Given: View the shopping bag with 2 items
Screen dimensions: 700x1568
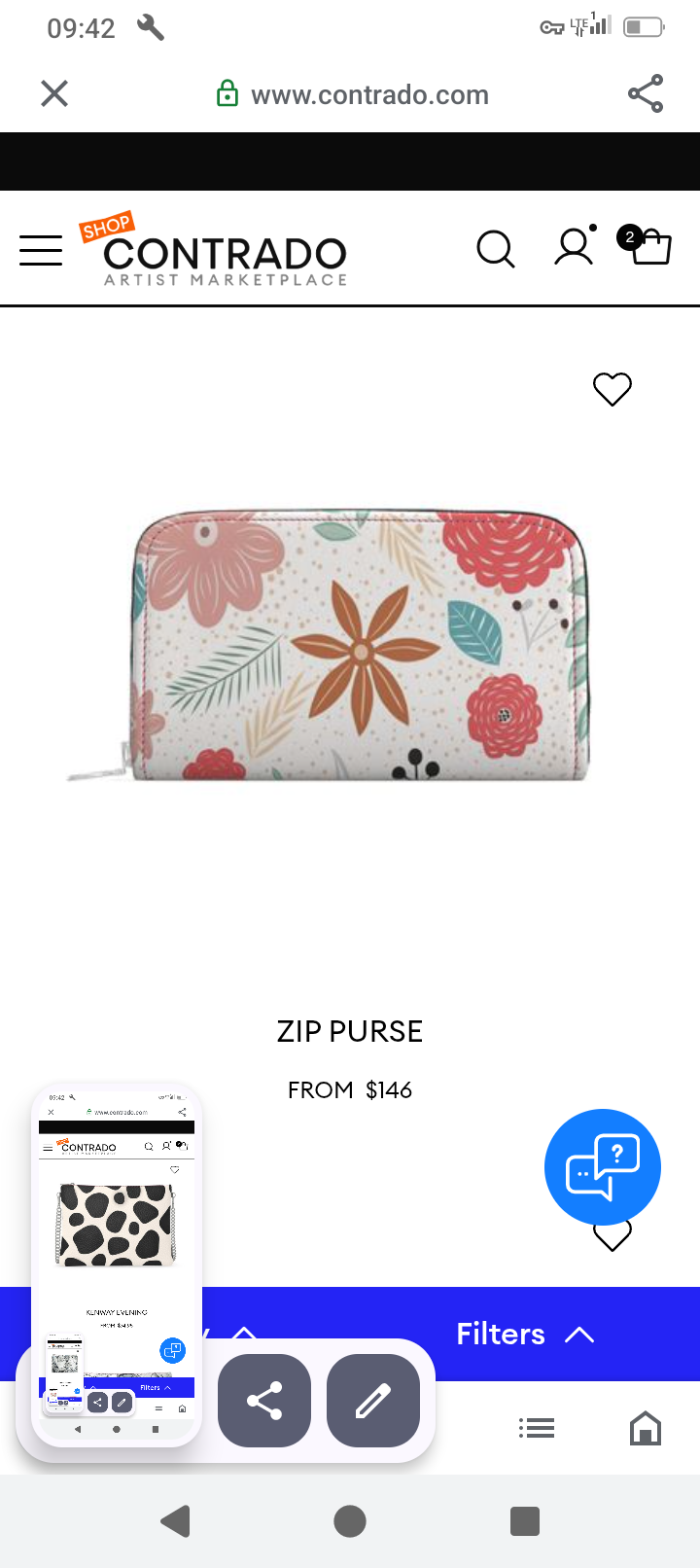Looking at the screenshot, I should pos(647,245).
